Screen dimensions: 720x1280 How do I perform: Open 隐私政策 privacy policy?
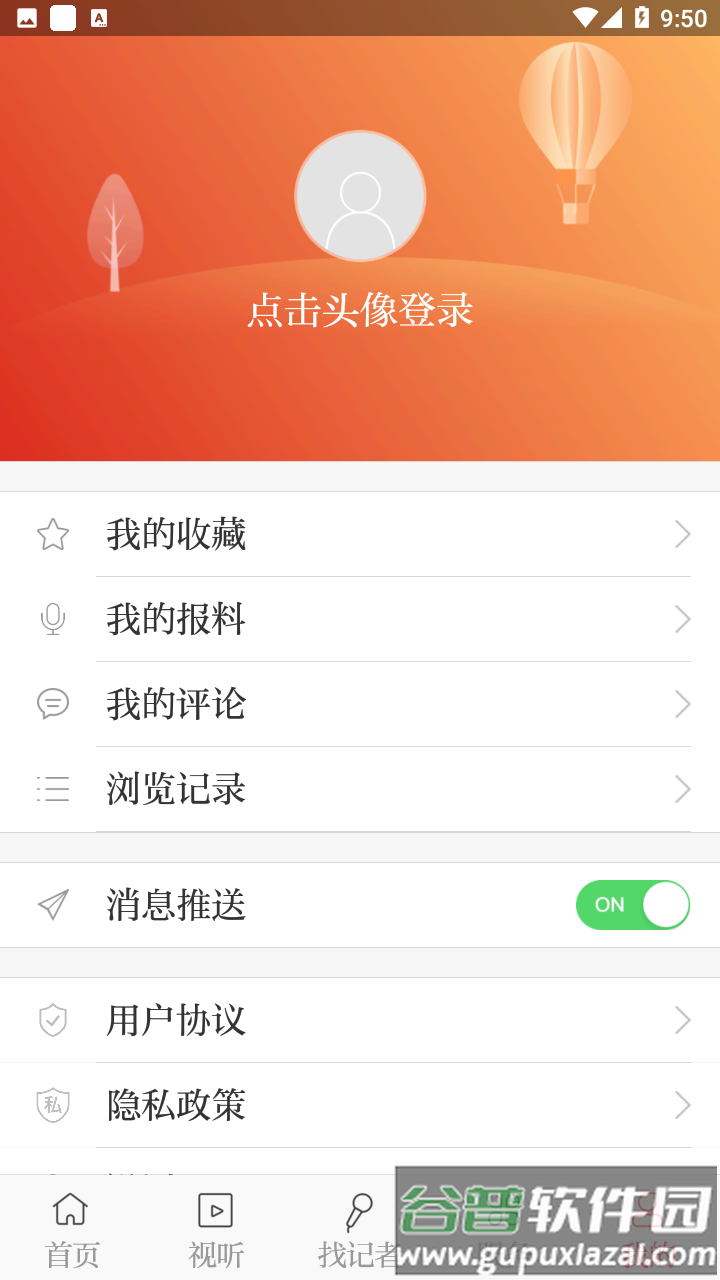click(360, 1105)
